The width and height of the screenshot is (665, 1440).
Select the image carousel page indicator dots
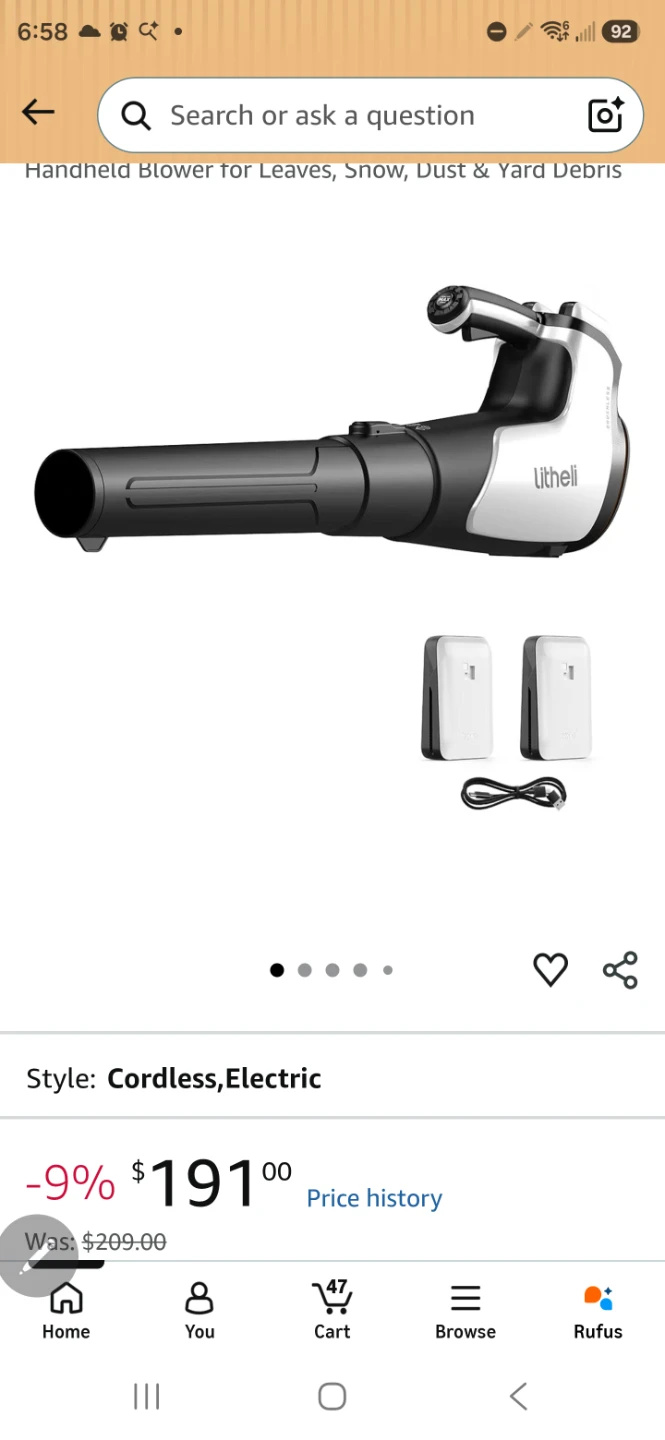[332, 970]
